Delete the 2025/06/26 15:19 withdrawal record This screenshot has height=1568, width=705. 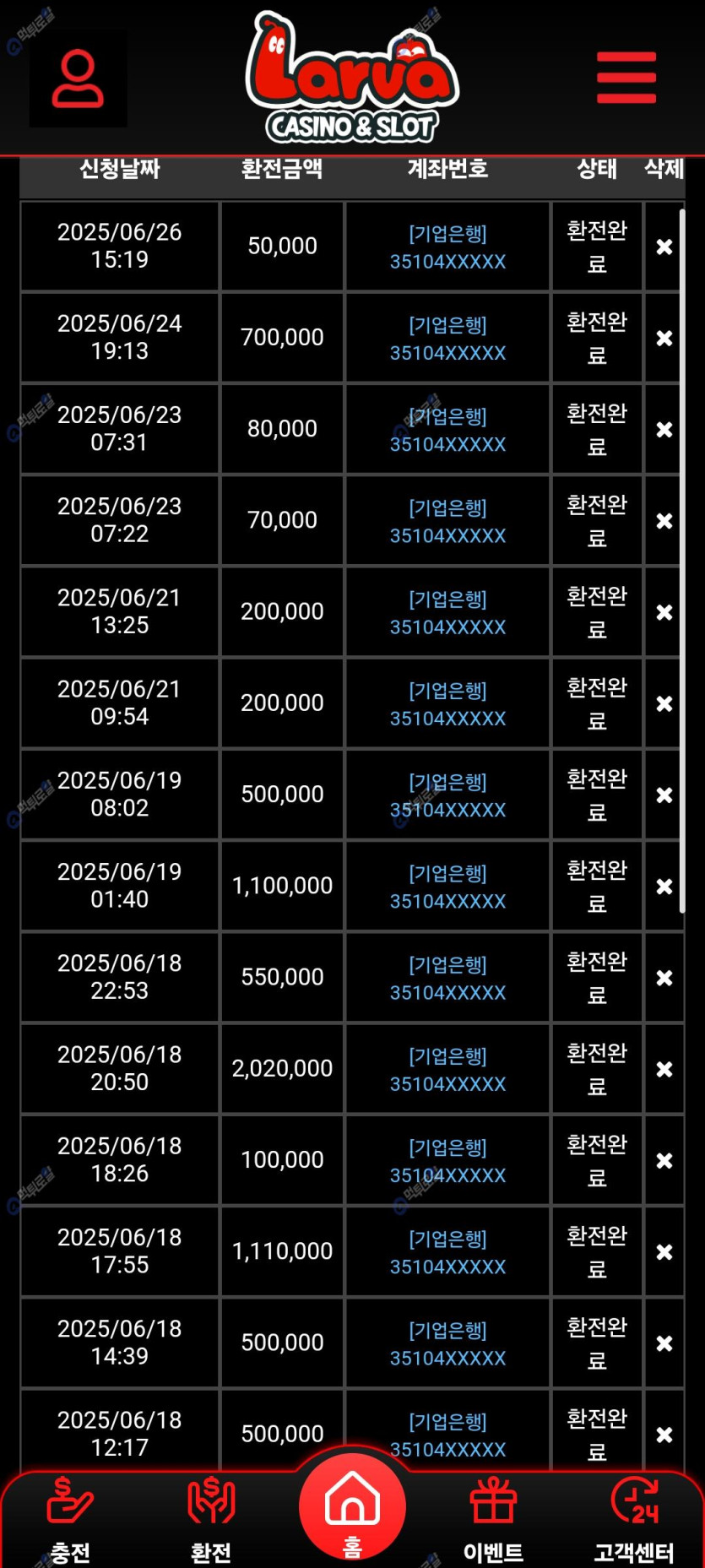click(x=664, y=247)
